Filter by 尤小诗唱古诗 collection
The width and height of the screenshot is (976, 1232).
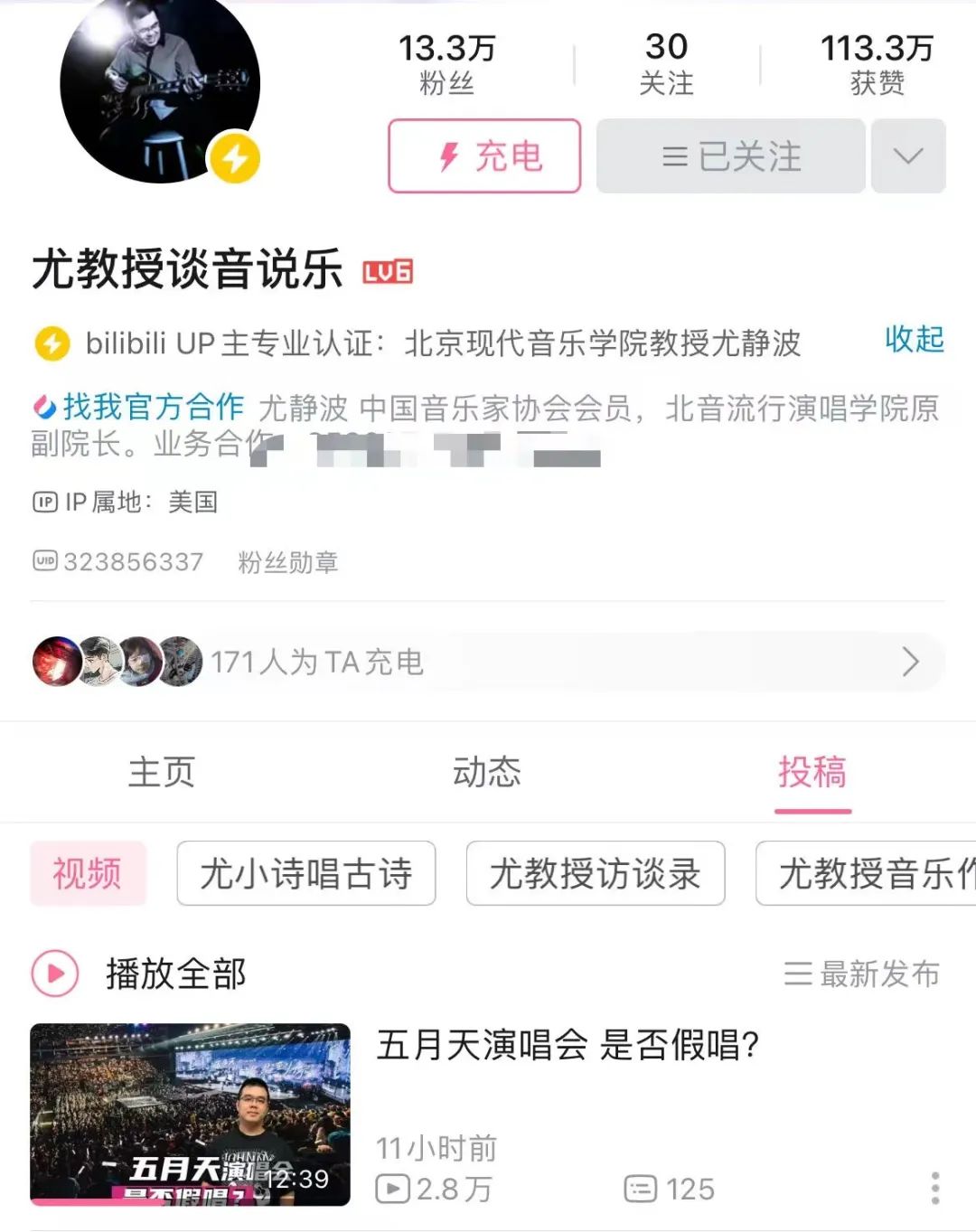(x=306, y=873)
